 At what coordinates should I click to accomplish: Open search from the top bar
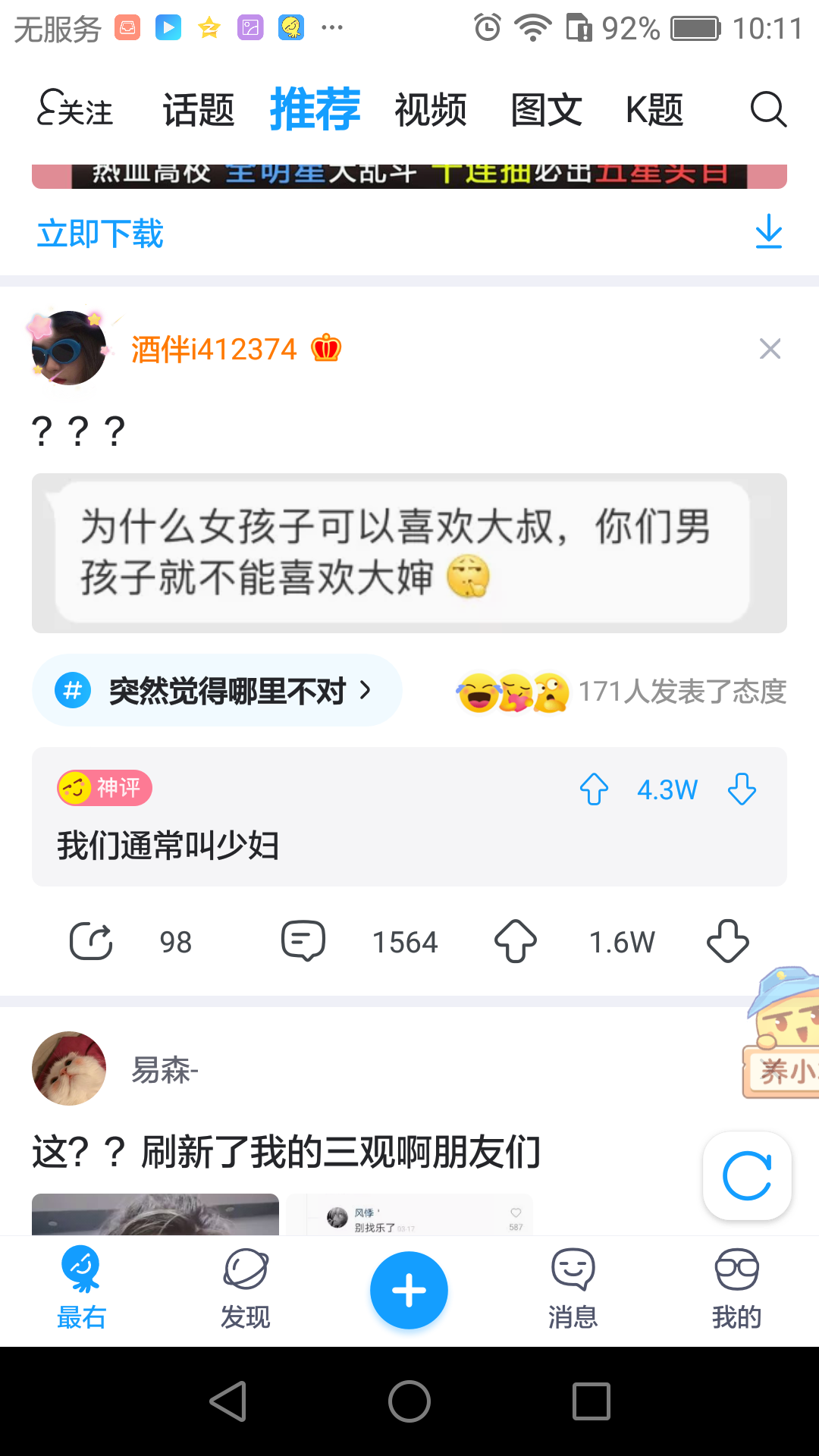pyautogui.click(x=769, y=109)
